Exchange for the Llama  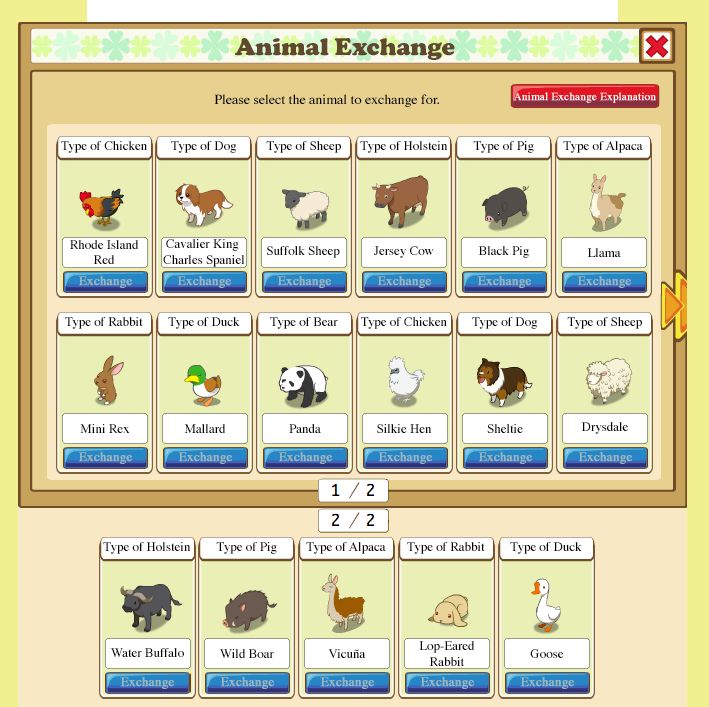[605, 282]
